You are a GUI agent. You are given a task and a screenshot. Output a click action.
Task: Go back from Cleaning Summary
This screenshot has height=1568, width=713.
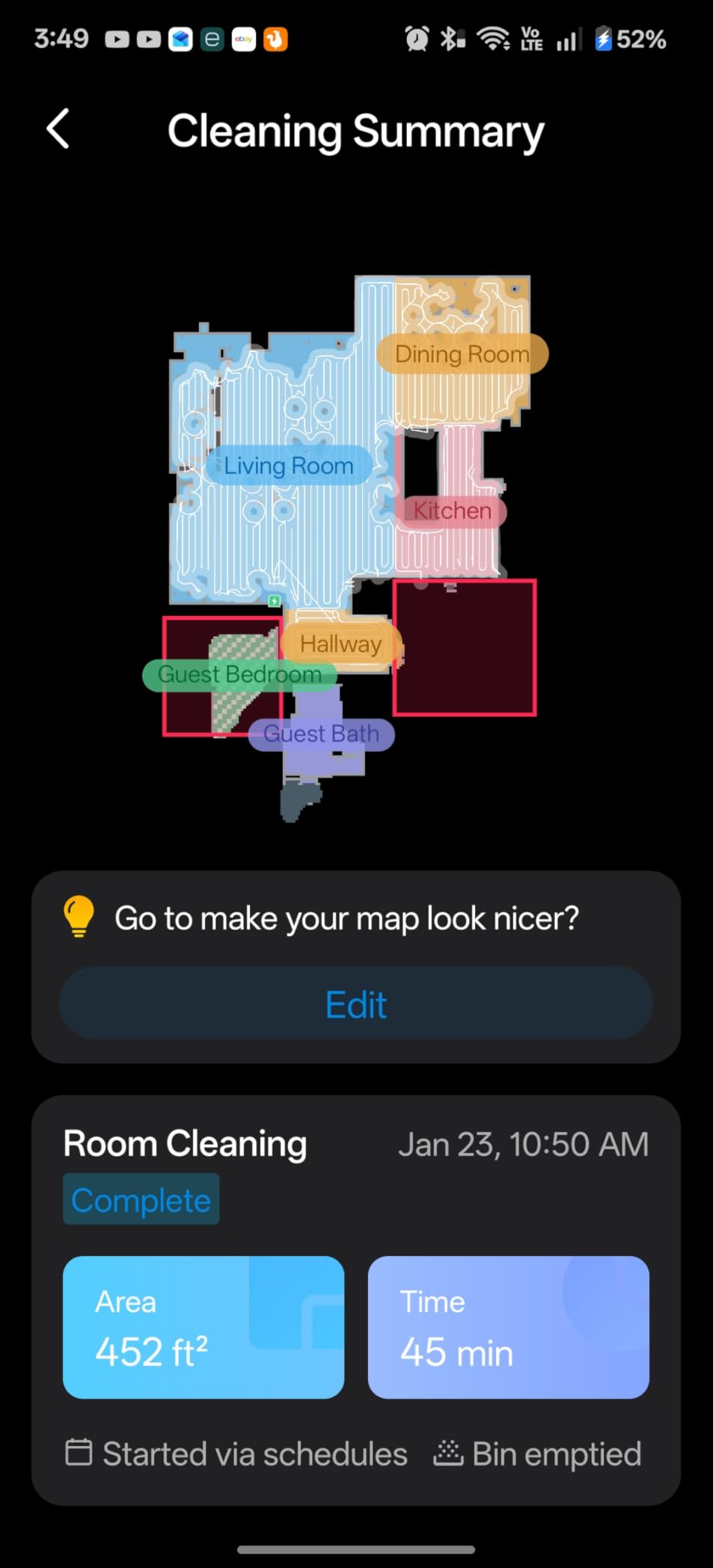(x=58, y=129)
